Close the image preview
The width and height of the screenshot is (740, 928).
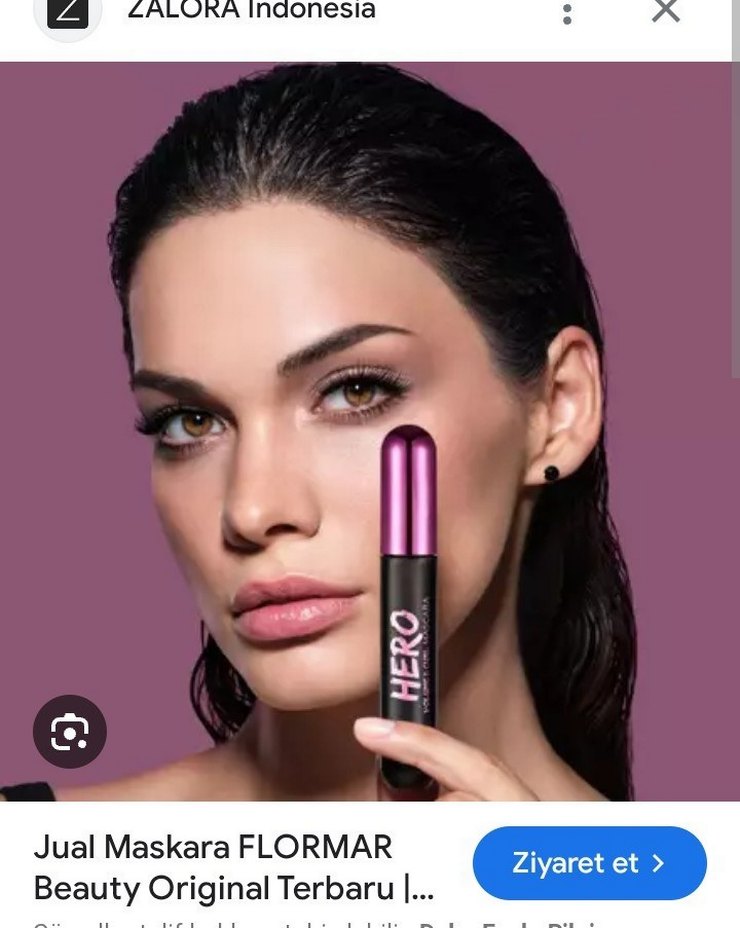click(666, 12)
